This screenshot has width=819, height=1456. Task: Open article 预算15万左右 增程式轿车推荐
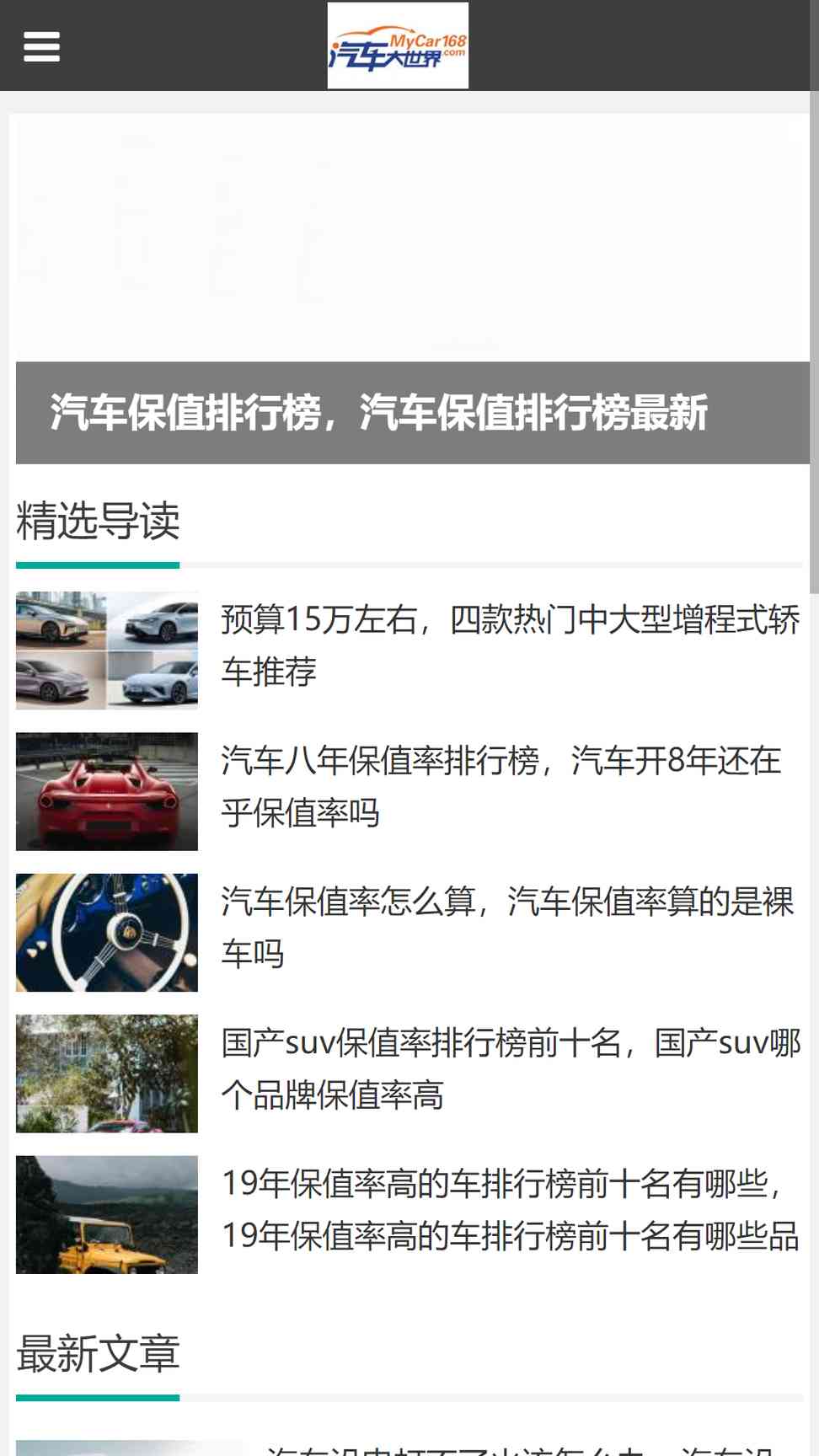pyautogui.click(x=511, y=645)
